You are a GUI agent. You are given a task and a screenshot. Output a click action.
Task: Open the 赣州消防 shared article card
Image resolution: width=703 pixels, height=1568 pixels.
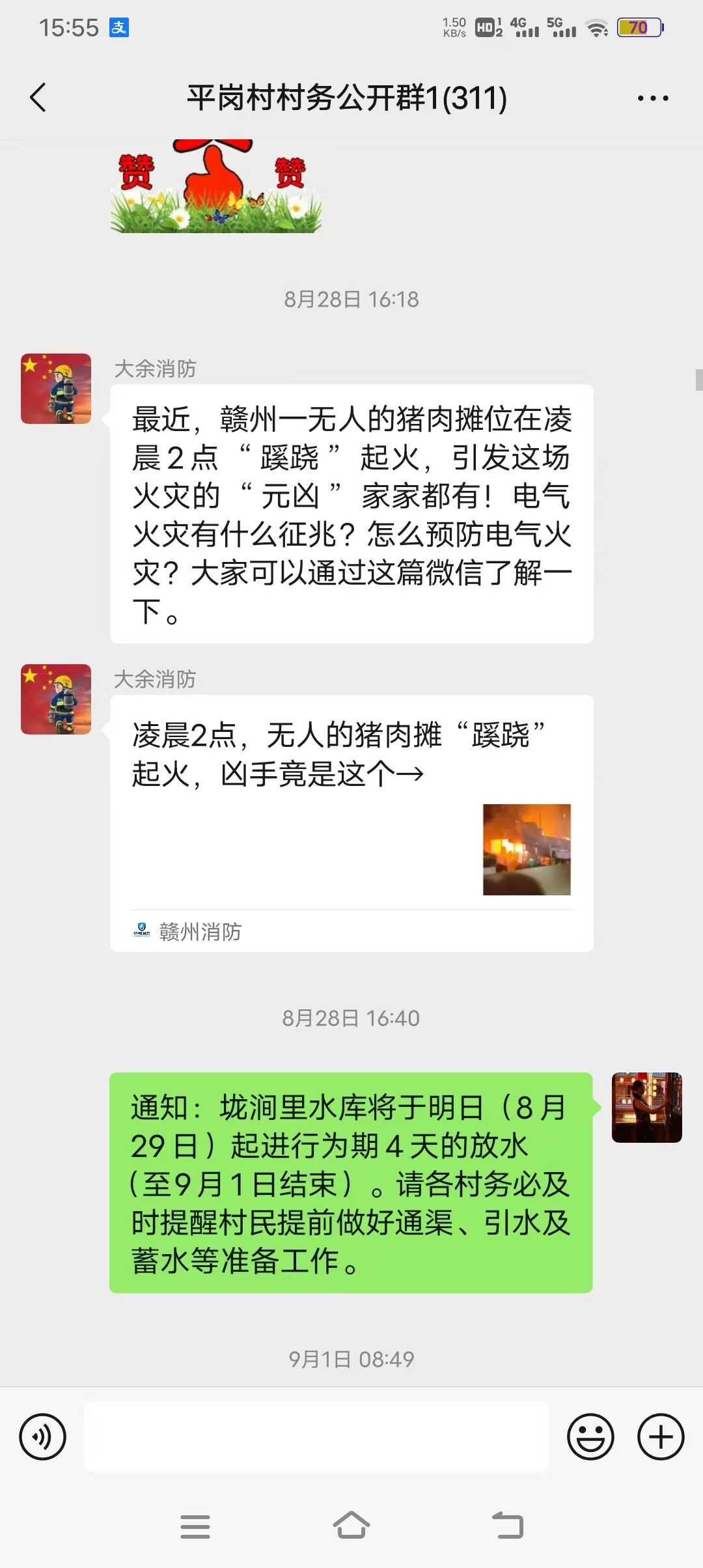coord(351,823)
